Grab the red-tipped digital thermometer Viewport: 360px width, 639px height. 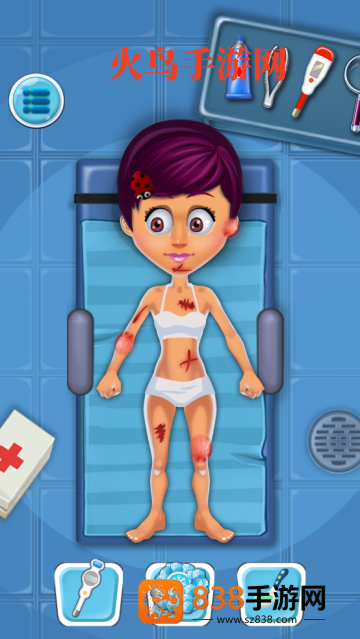coord(313,81)
